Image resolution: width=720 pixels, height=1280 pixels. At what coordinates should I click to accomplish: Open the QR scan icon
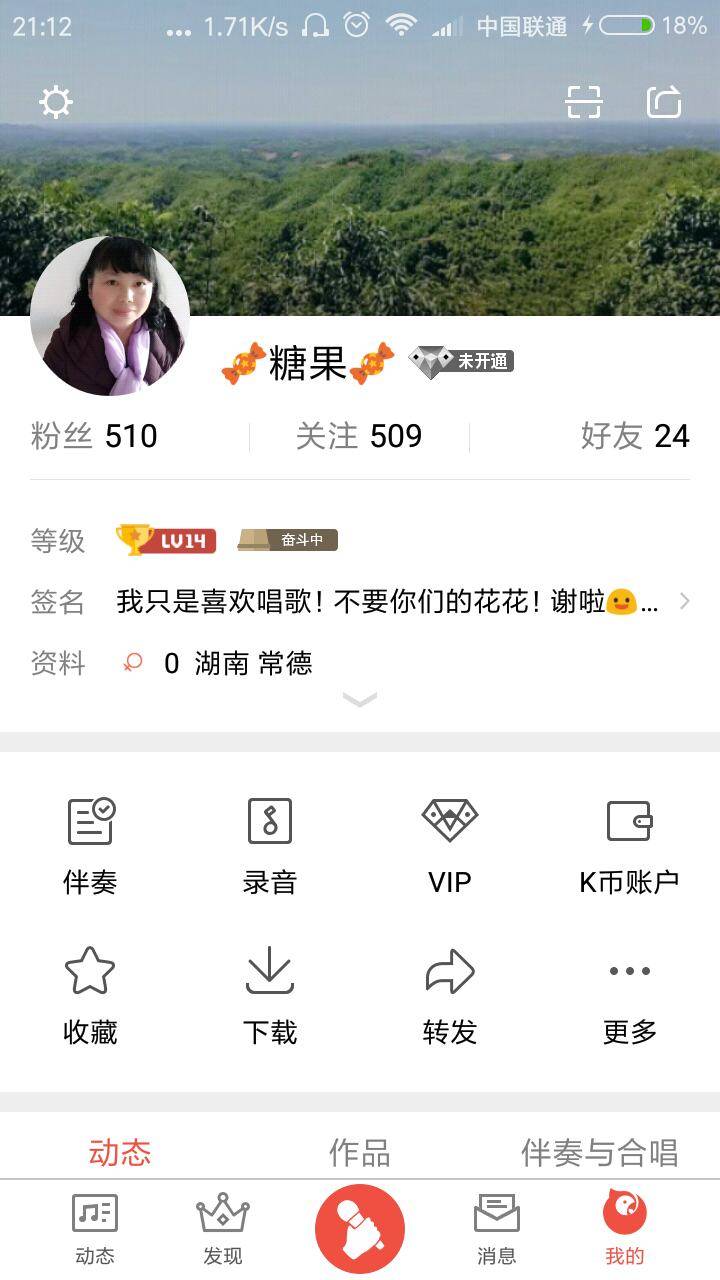point(584,102)
